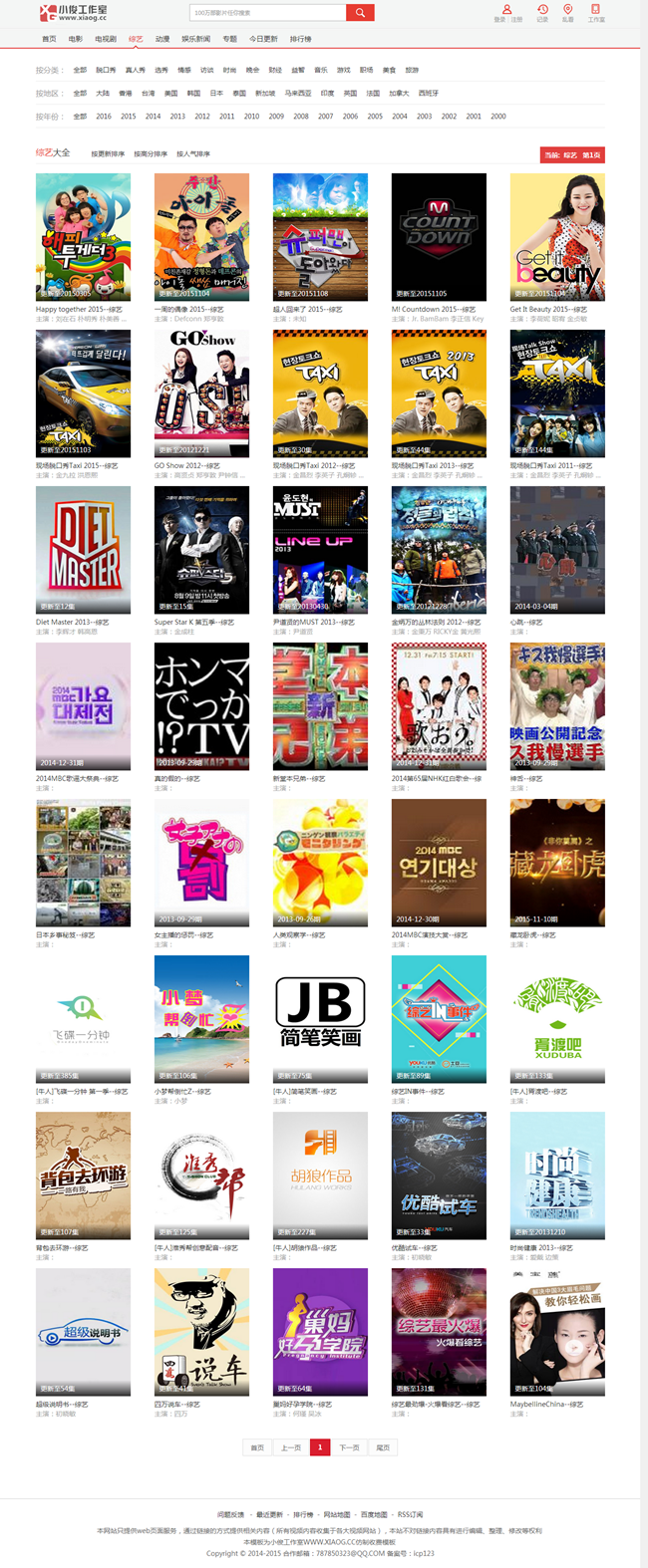Viewport: 648px width, 1568px height.
Task: Open the 优酷试车 show tile
Action: point(439,1176)
